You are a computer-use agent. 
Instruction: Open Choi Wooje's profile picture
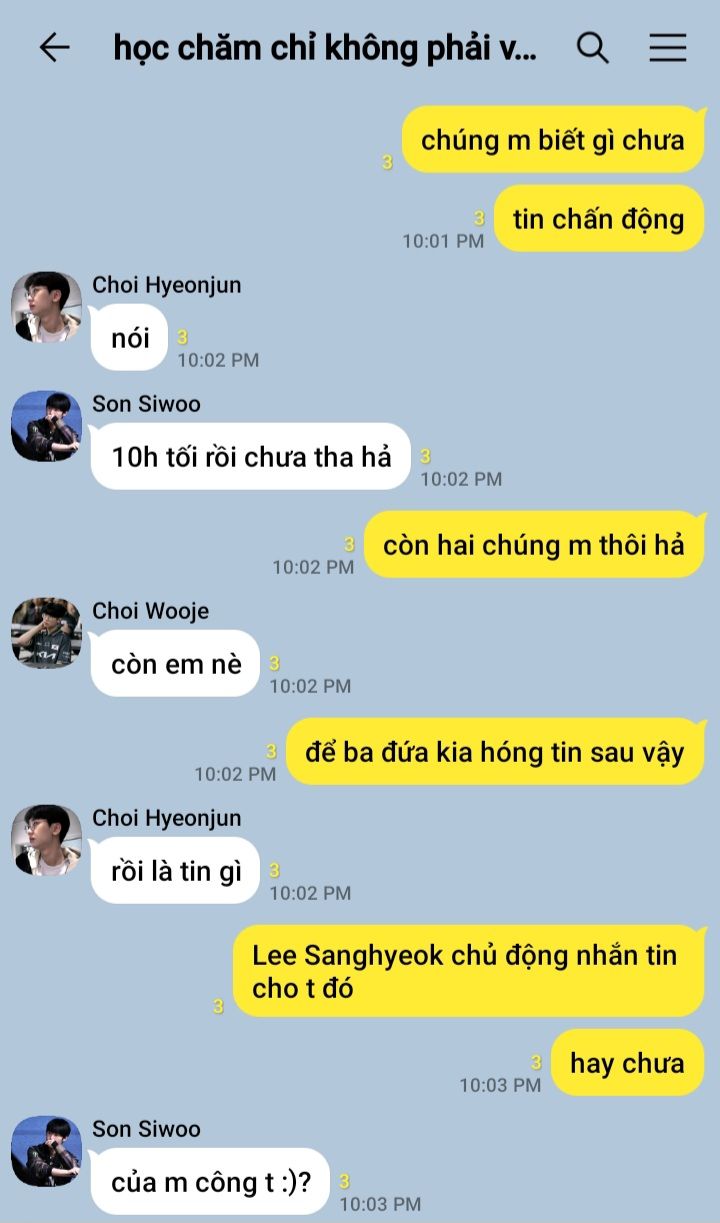[x=46, y=633]
